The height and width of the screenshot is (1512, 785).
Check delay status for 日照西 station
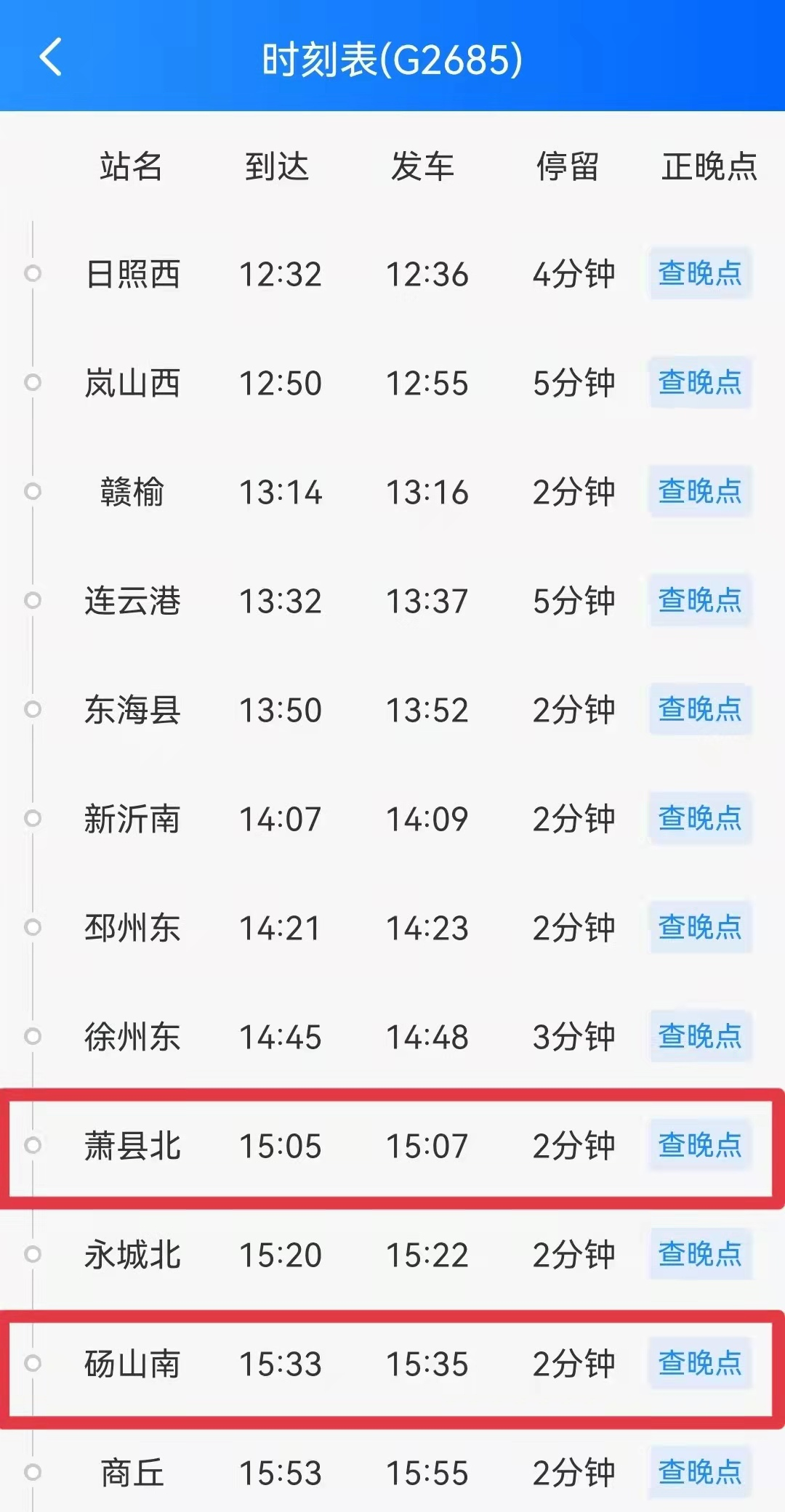(x=700, y=273)
